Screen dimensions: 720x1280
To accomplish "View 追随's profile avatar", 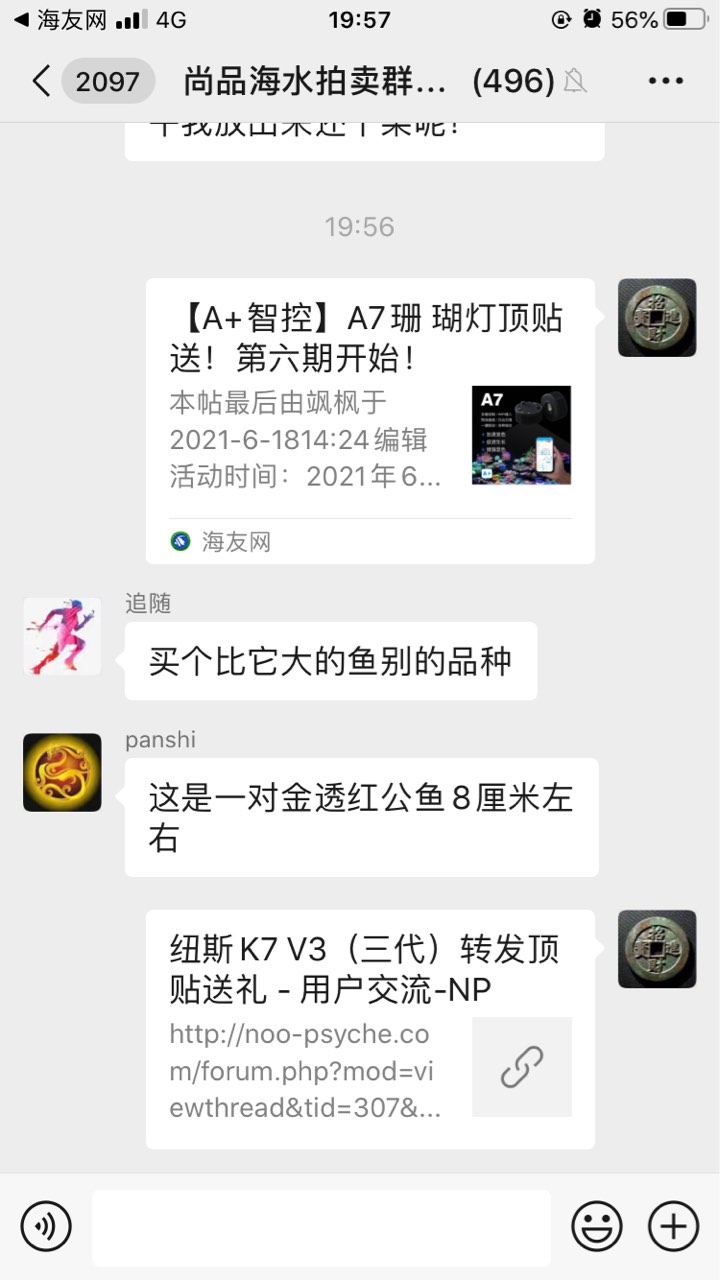I will click(62, 636).
